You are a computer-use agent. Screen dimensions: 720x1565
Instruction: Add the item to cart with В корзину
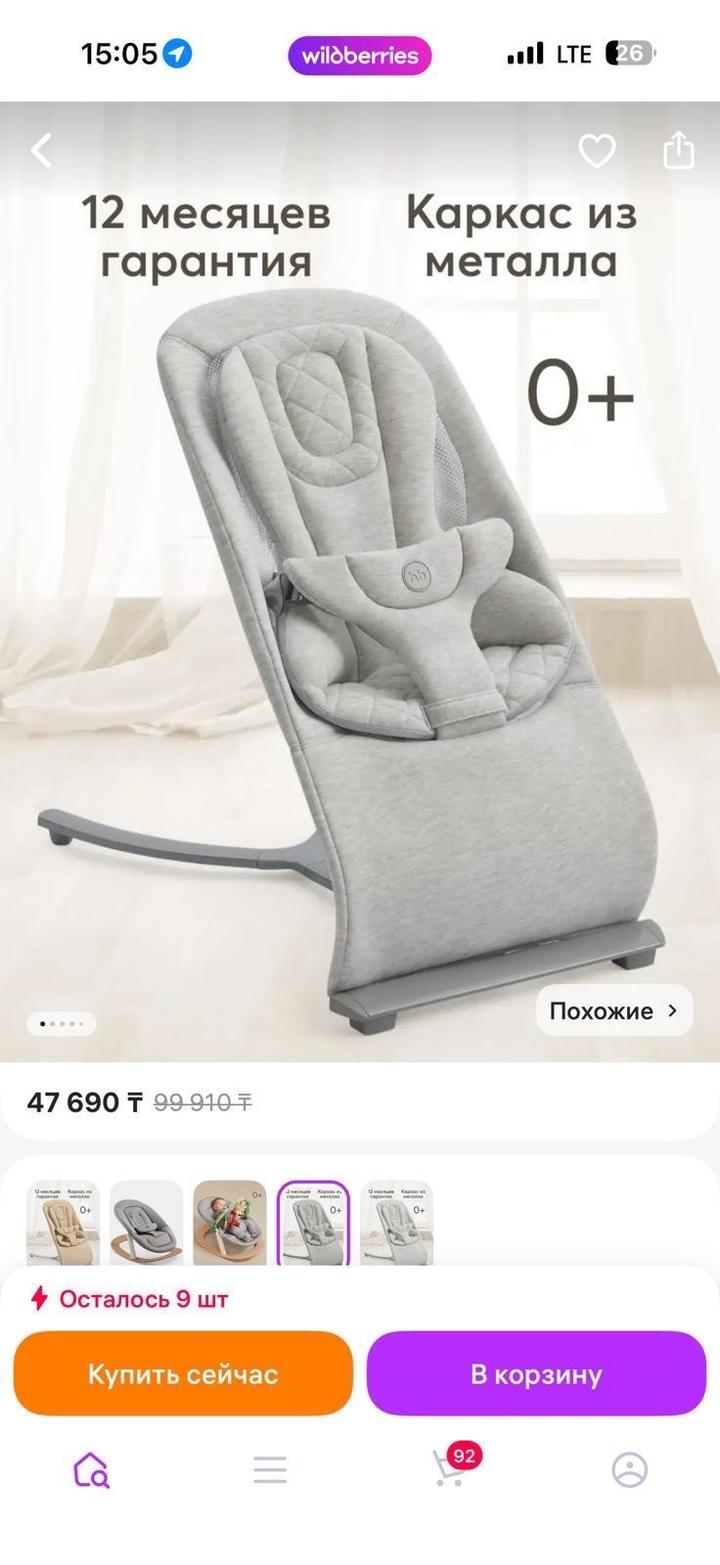coord(536,1373)
